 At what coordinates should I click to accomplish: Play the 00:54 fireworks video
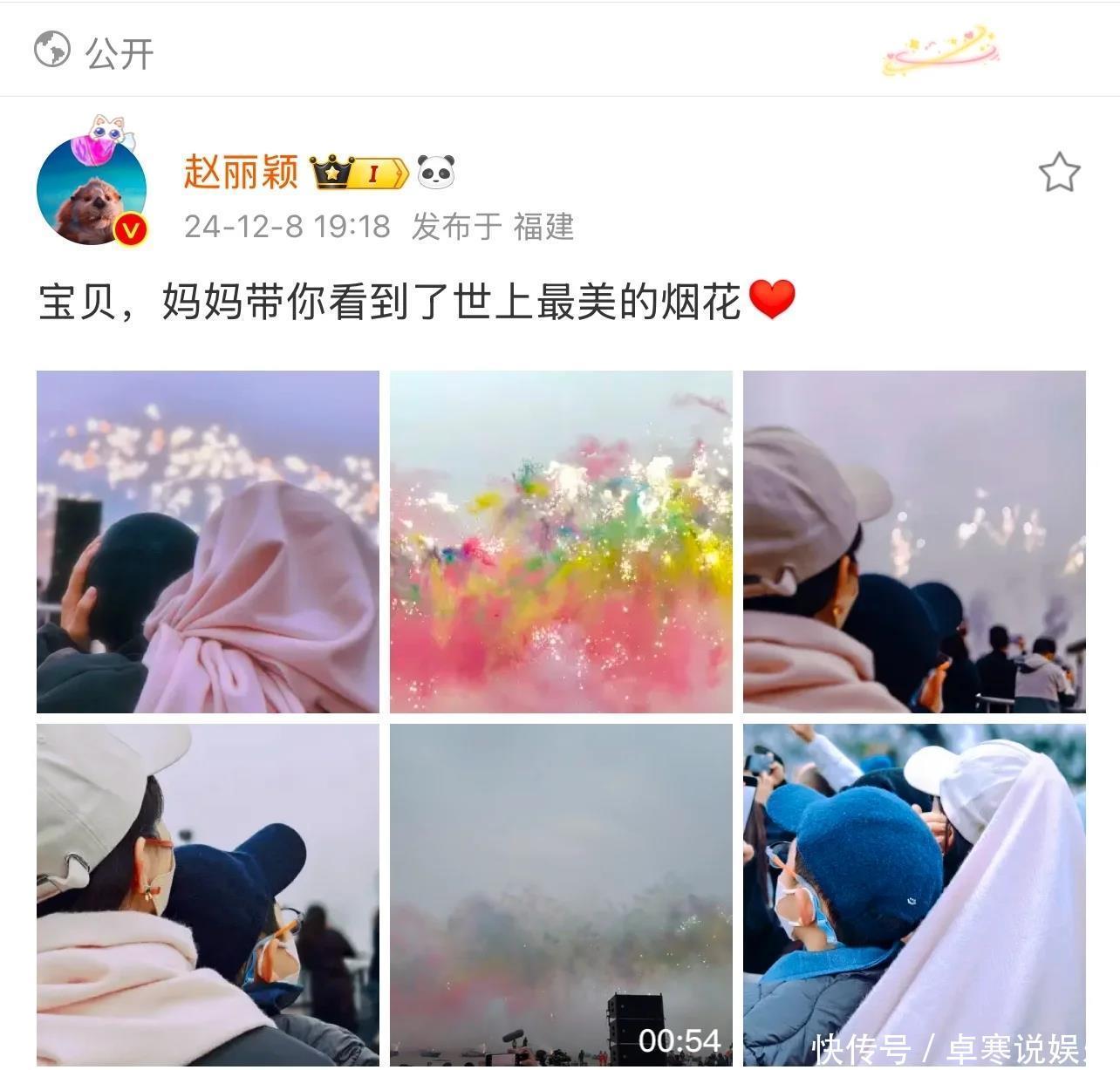(x=561, y=894)
